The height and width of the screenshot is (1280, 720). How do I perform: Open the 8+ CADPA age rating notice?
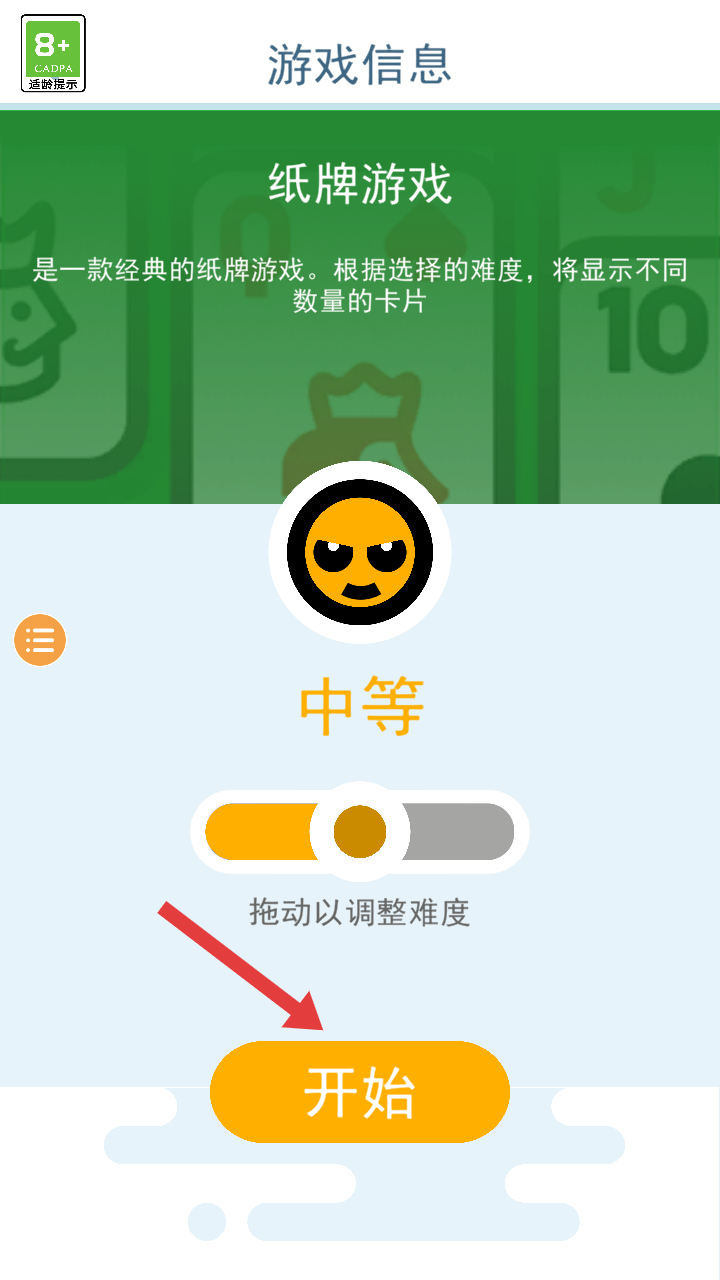[53, 54]
